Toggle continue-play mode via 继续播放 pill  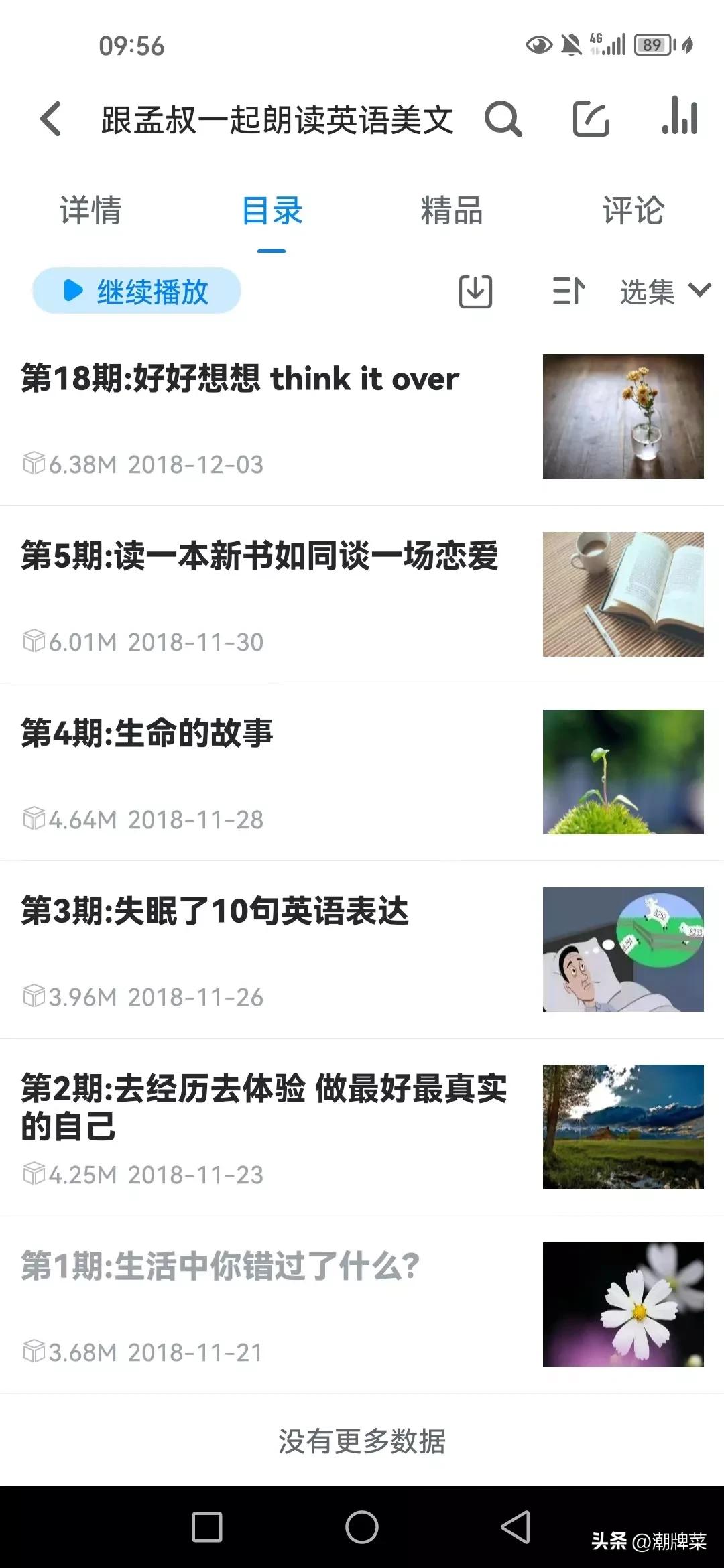(x=136, y=291)
